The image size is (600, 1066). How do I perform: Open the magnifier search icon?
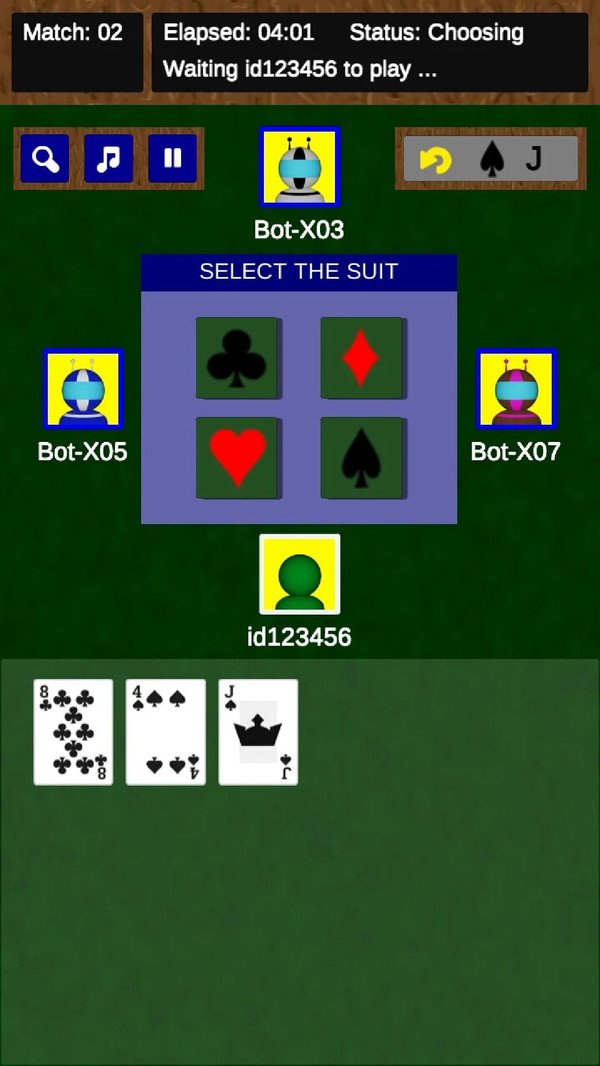45,158
